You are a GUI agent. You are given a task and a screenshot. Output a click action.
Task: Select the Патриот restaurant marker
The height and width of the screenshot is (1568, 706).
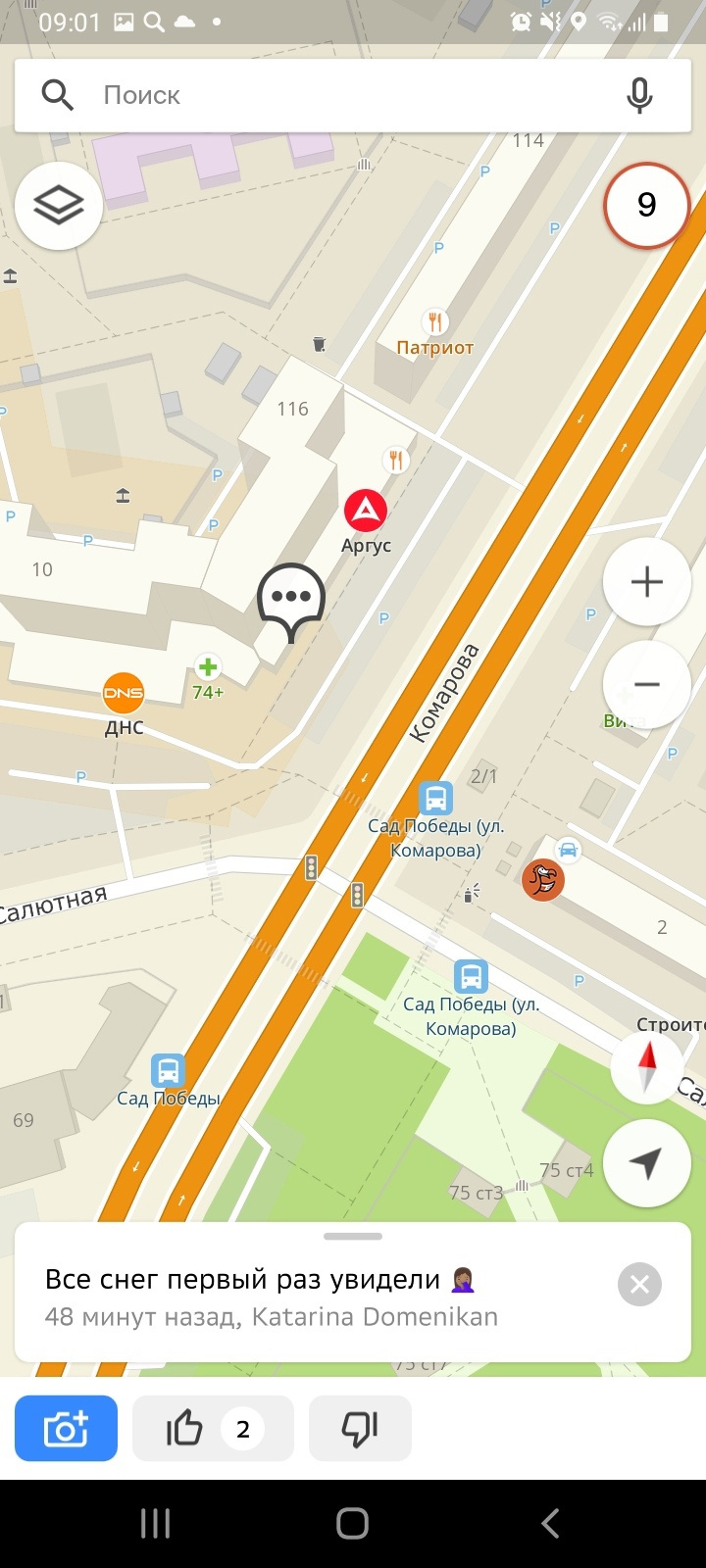click(x=434, y=322)
